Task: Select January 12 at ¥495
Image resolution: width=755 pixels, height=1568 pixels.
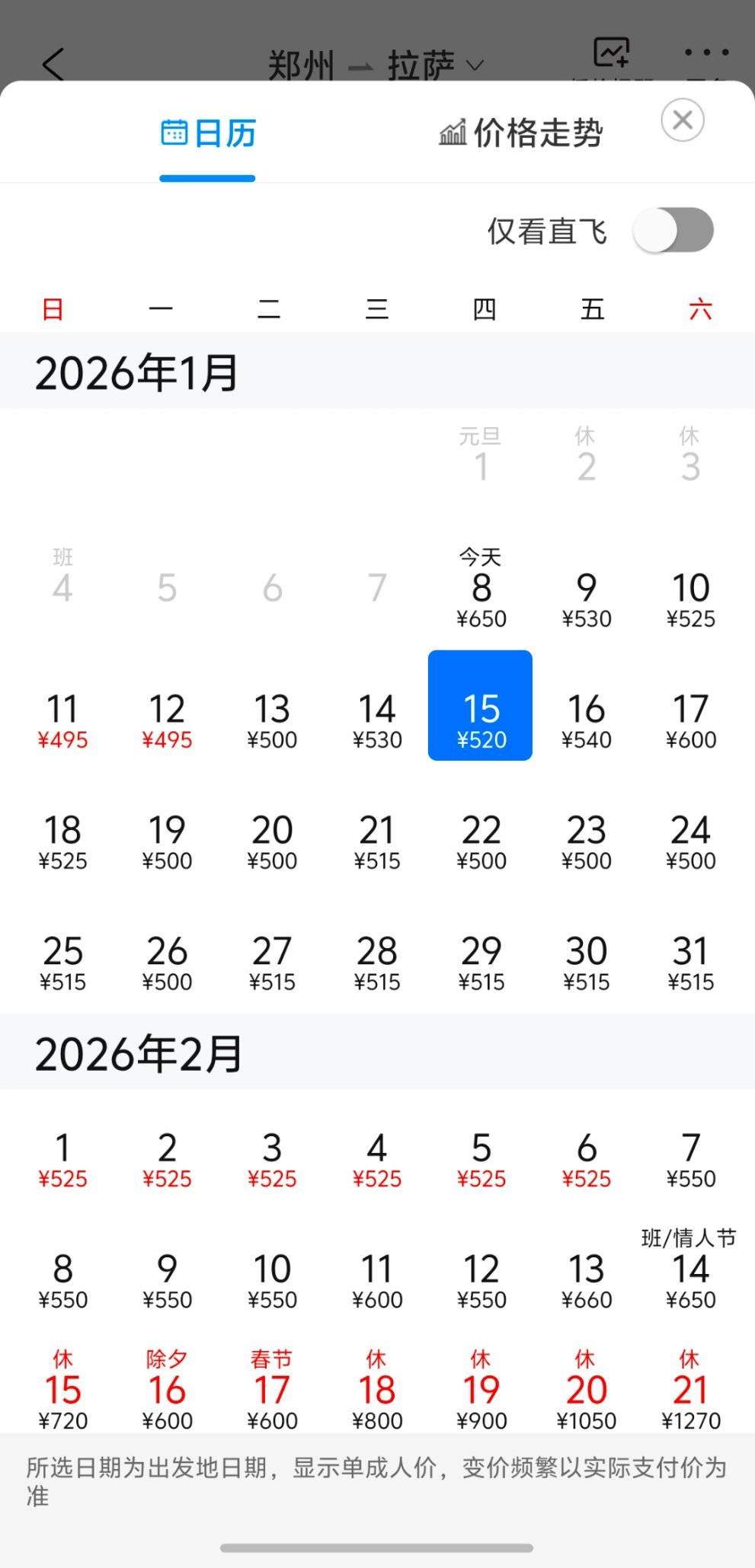Action: tap(168, 720)
